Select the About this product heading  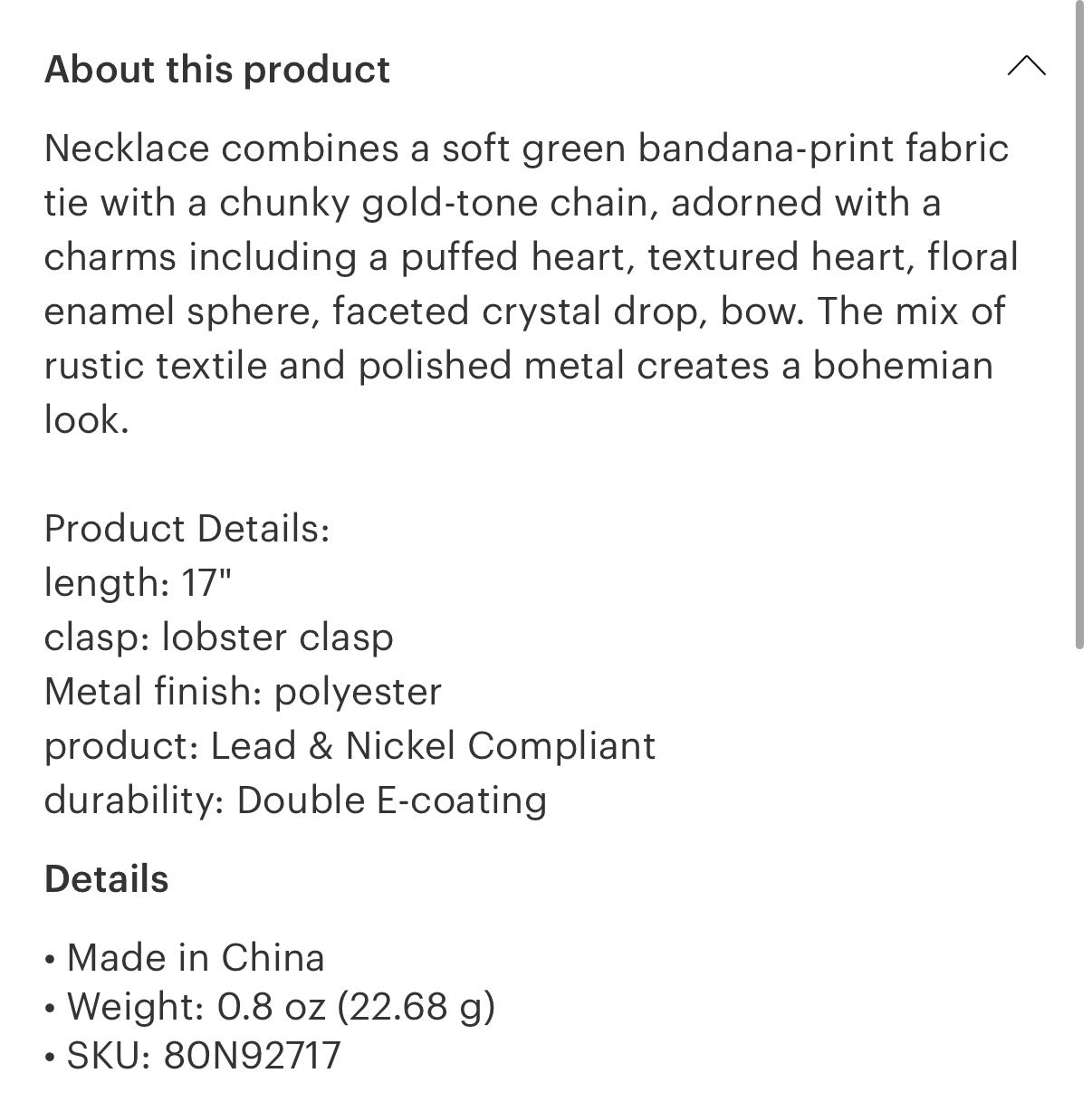click(217, 69)
